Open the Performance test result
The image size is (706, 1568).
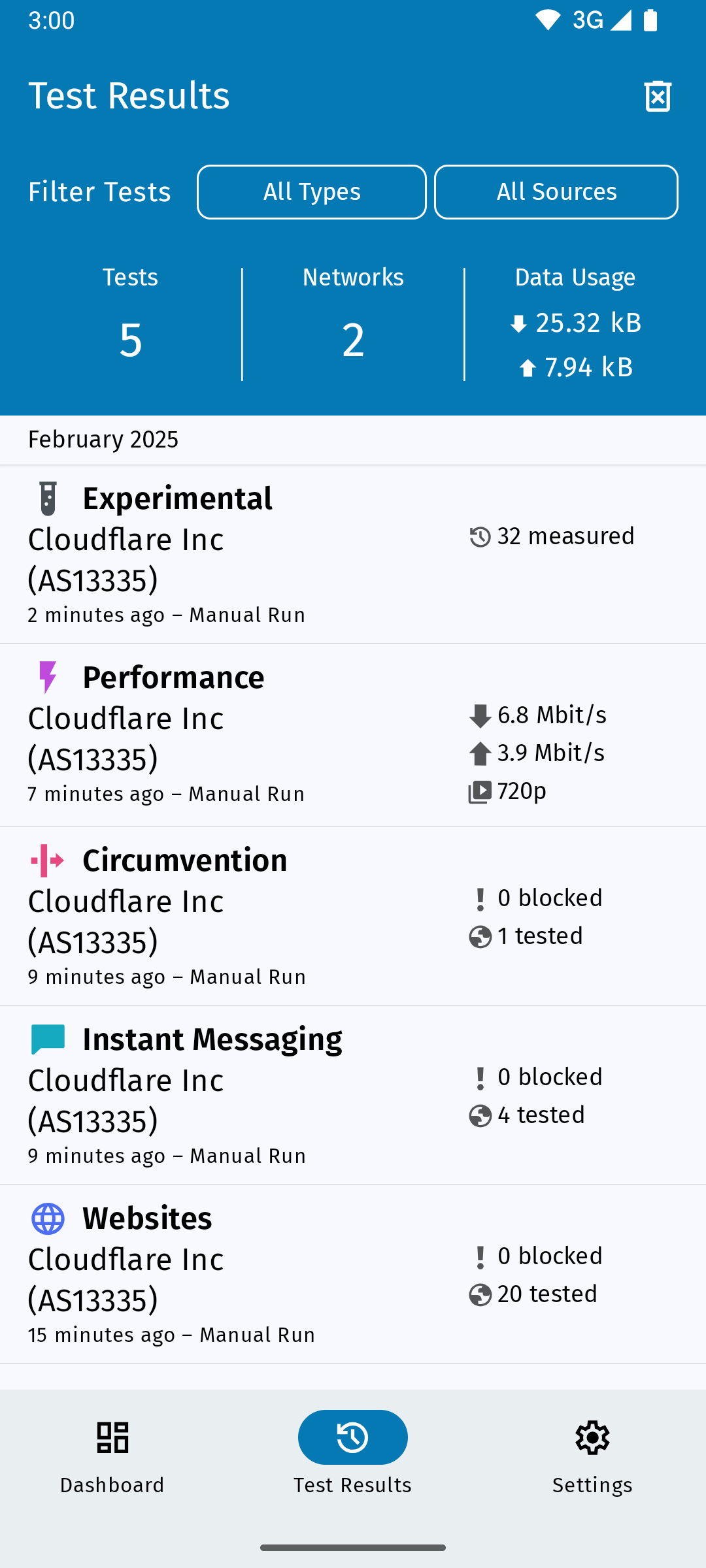[x=353, y=735]
